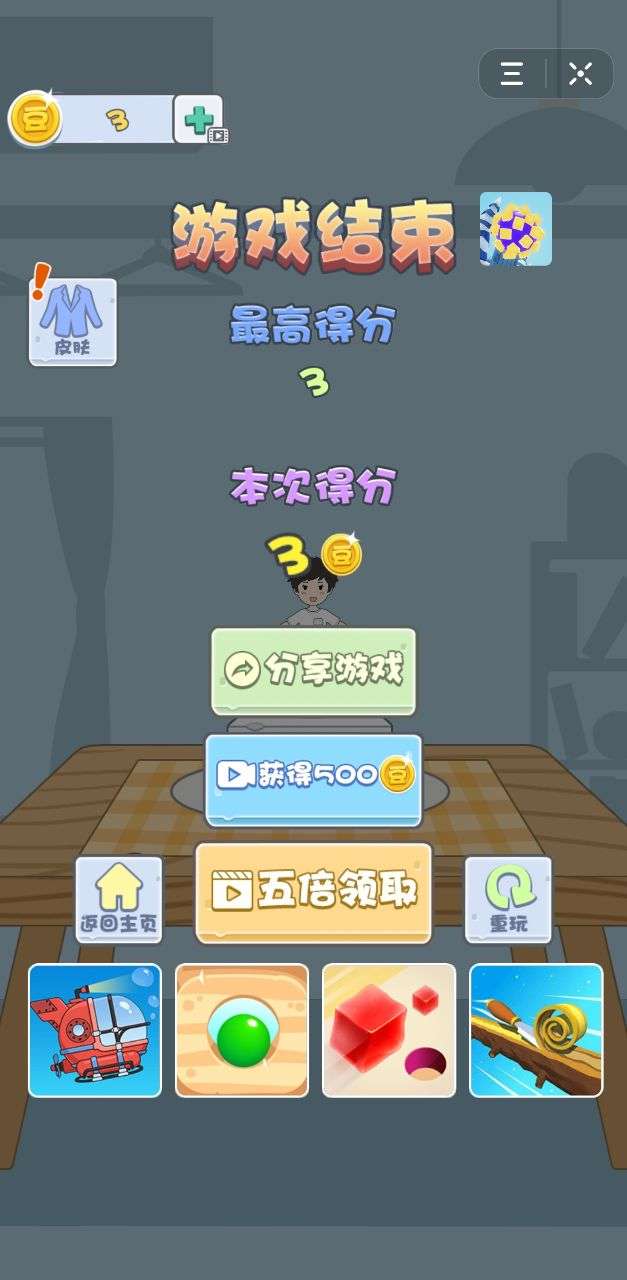
Task: Open the red helicopter game tile
Action: tap(95, 1030)
